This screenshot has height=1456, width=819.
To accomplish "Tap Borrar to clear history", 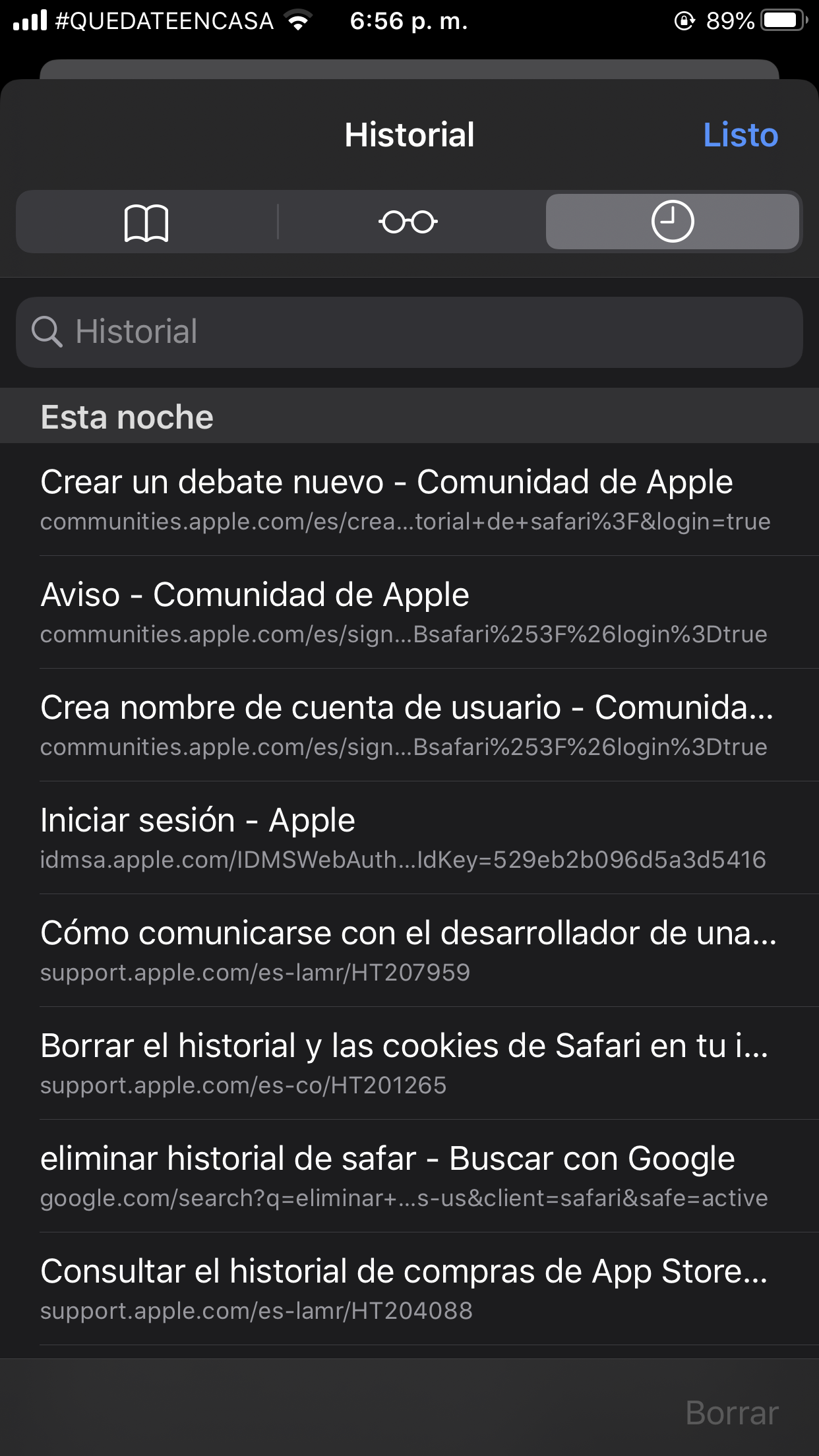I will [x=731, y=1413].
